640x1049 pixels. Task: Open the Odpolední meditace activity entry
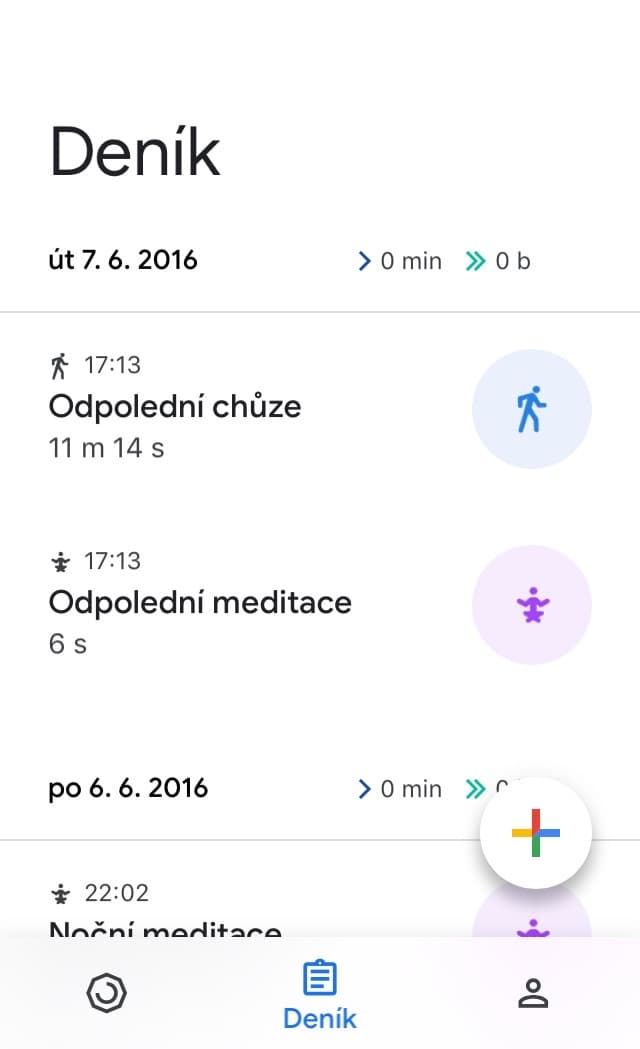coord(320,604)
